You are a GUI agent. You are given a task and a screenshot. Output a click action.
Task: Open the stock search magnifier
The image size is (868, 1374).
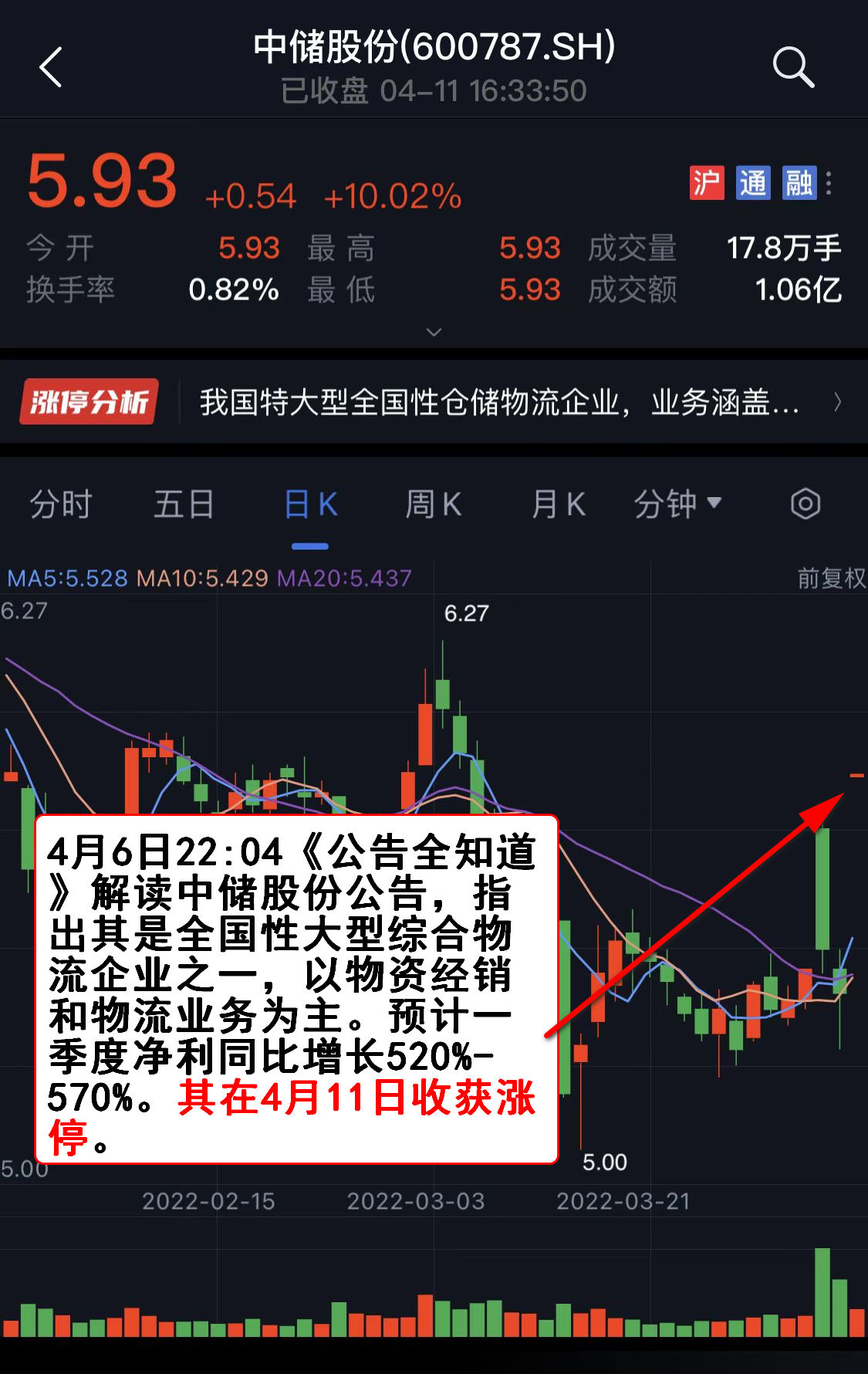pos(793,67)
